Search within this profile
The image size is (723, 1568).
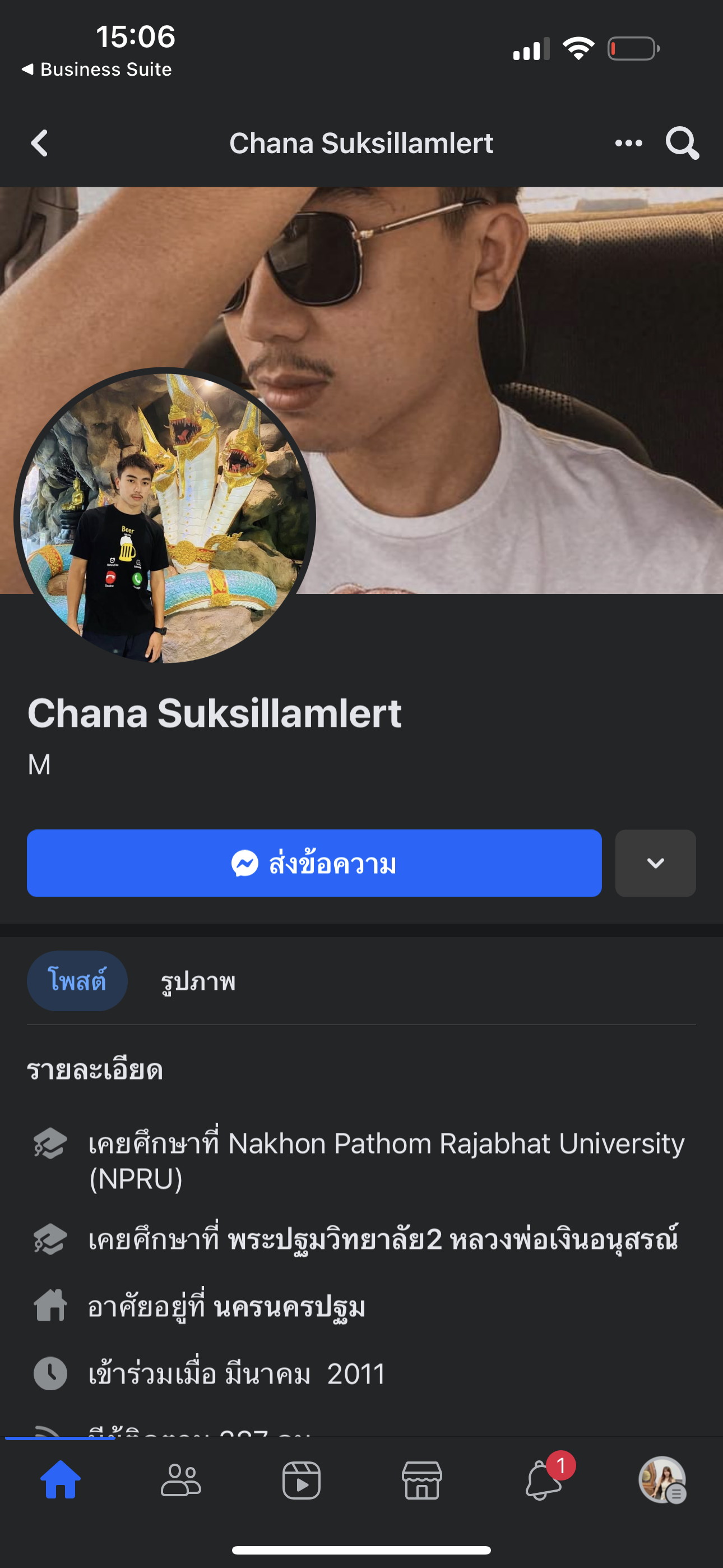point(682,144)
